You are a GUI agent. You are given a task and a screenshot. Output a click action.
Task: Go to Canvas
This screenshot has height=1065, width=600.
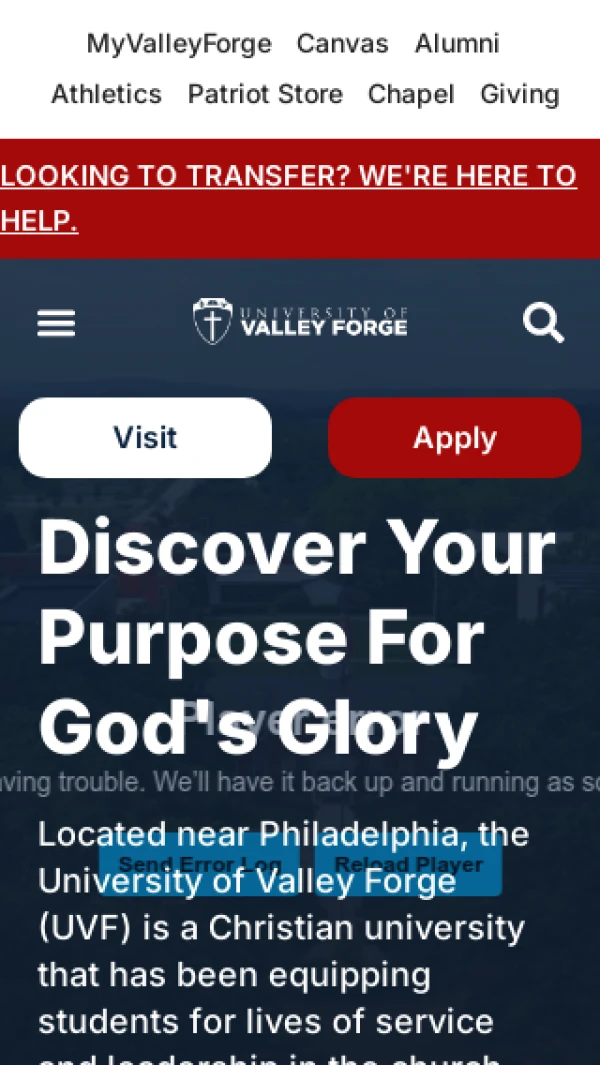coord(342,44)
